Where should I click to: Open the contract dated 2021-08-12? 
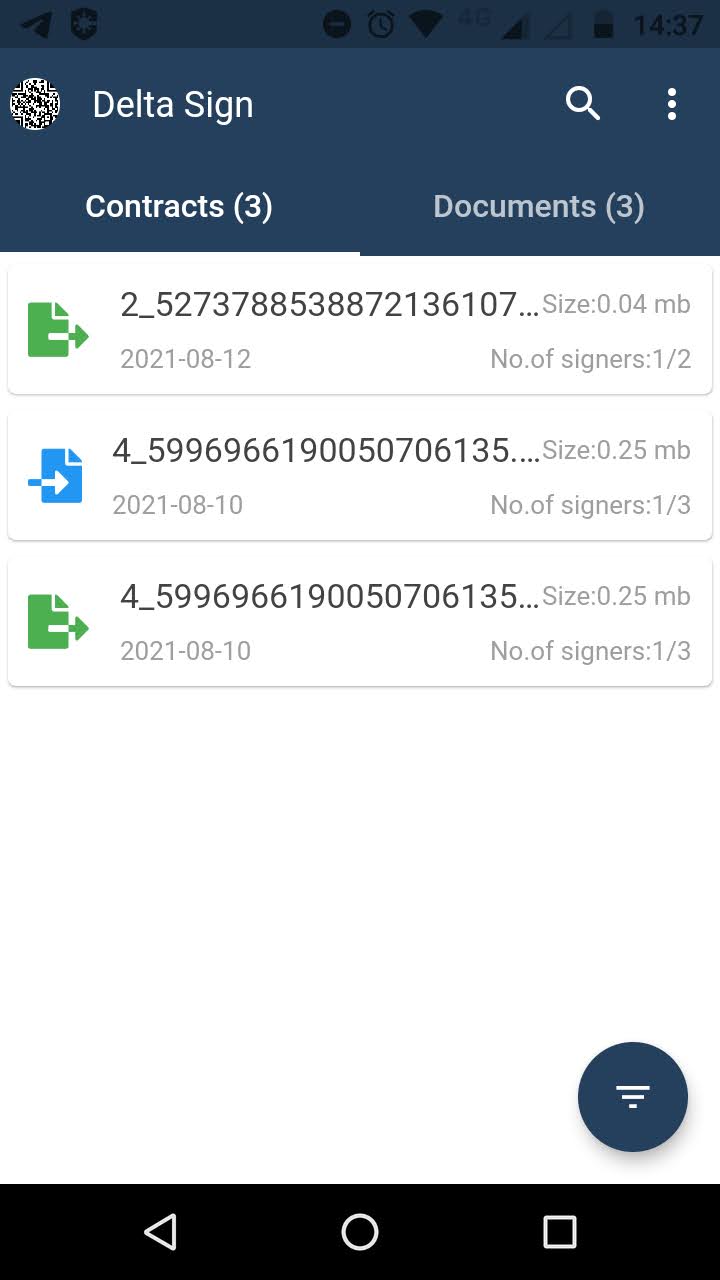click(x=360, y=330)
